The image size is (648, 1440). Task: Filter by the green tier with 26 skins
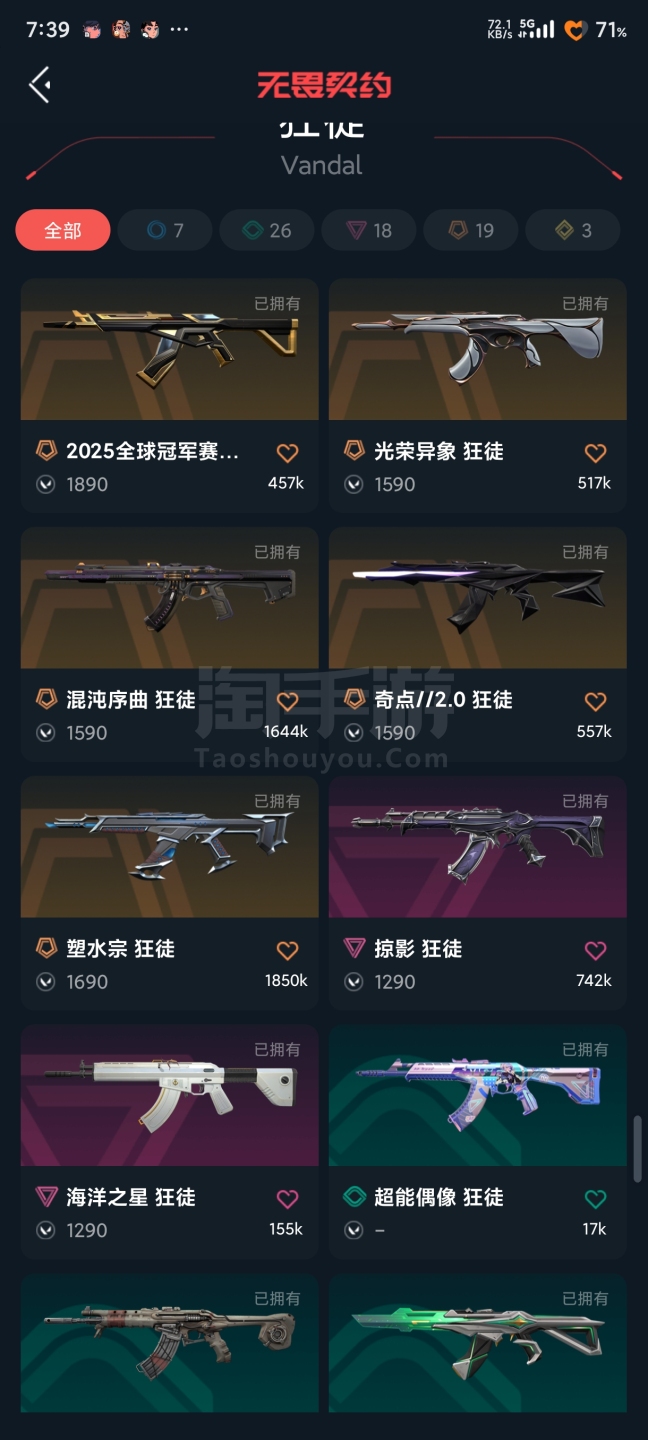tap(267, 231)
